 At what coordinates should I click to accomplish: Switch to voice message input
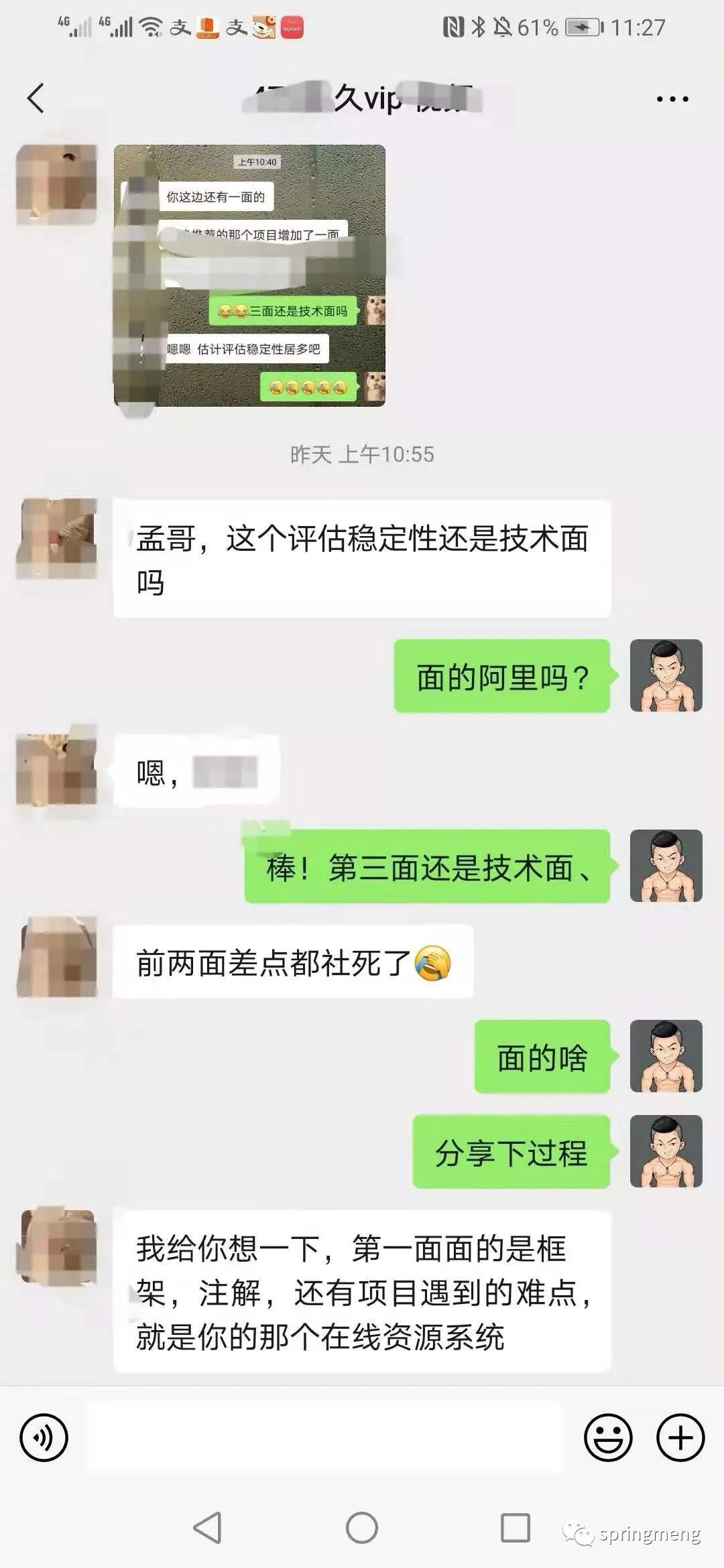point(44,1437)
